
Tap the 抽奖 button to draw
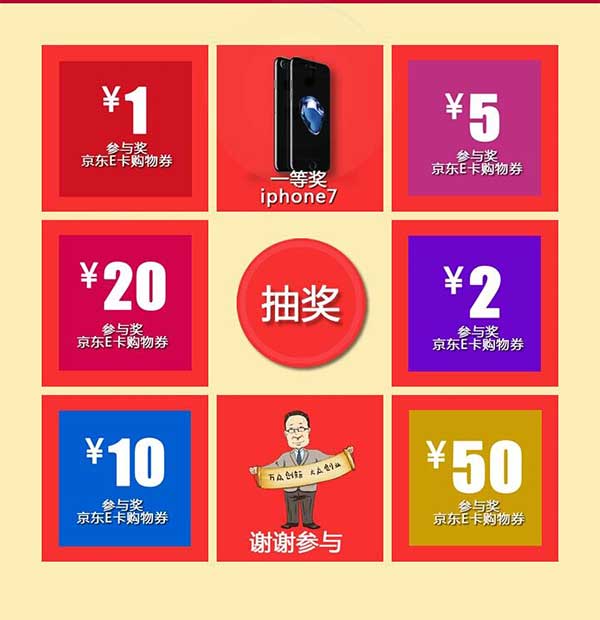pyautogui.click(x=301, y=303)
